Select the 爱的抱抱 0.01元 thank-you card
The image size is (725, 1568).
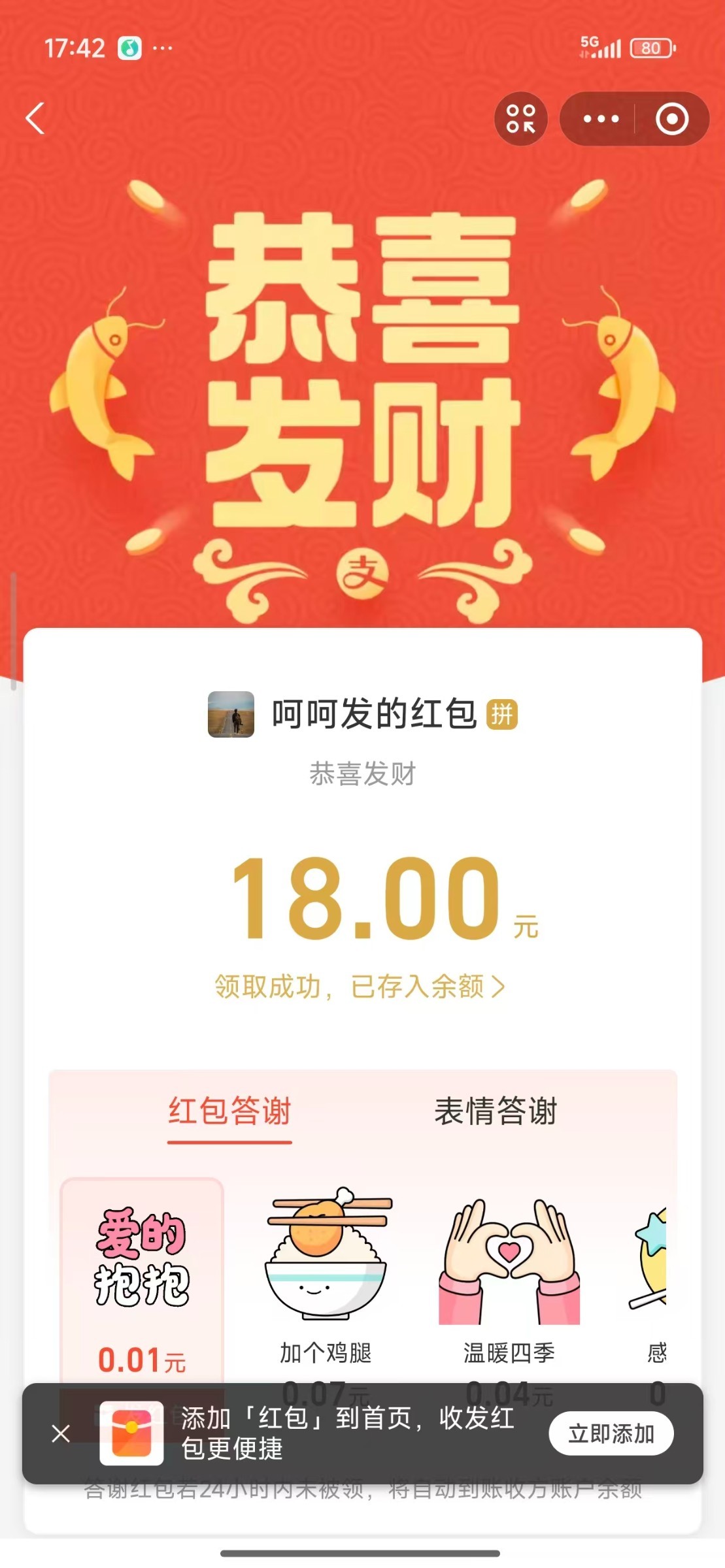[142, 1281]
